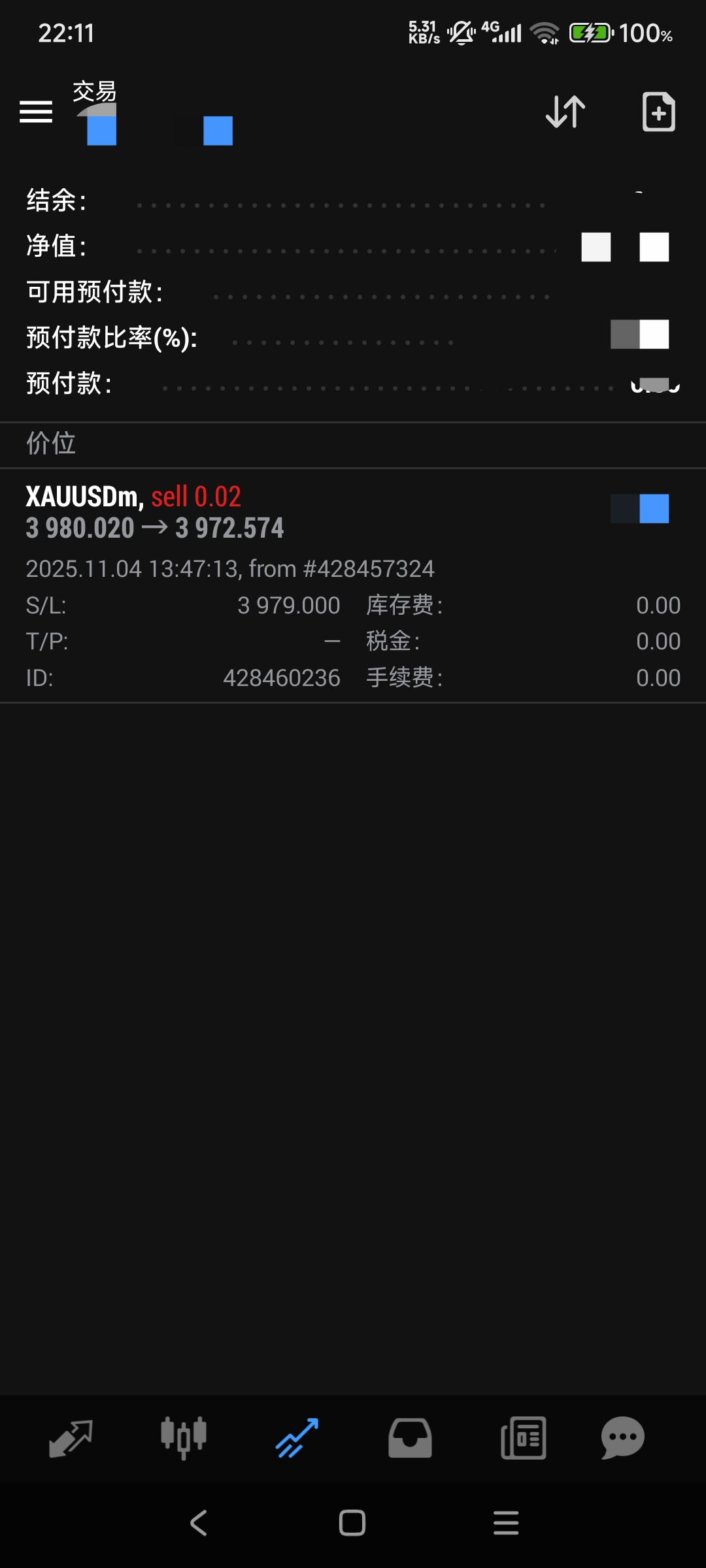This screenshot has height=1568, width=706.
Task: Switch to the candlestick Chart tab
Action: coord(184,1438)
